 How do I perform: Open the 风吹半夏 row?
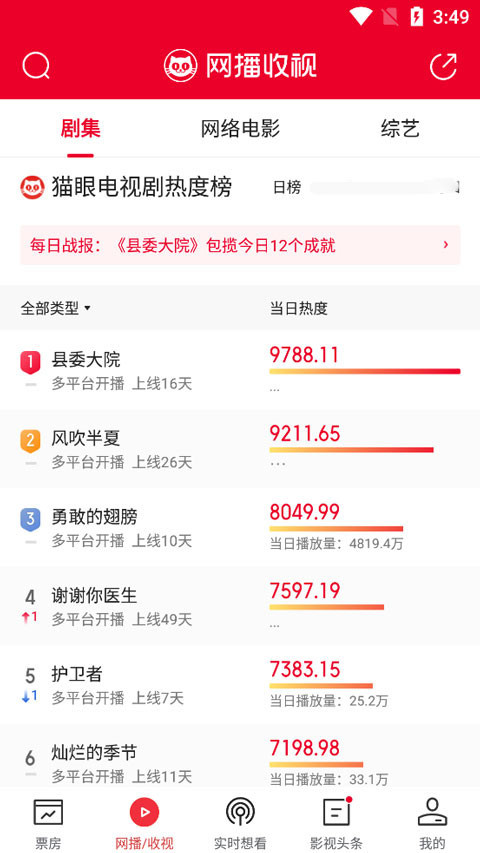(240, 448)
